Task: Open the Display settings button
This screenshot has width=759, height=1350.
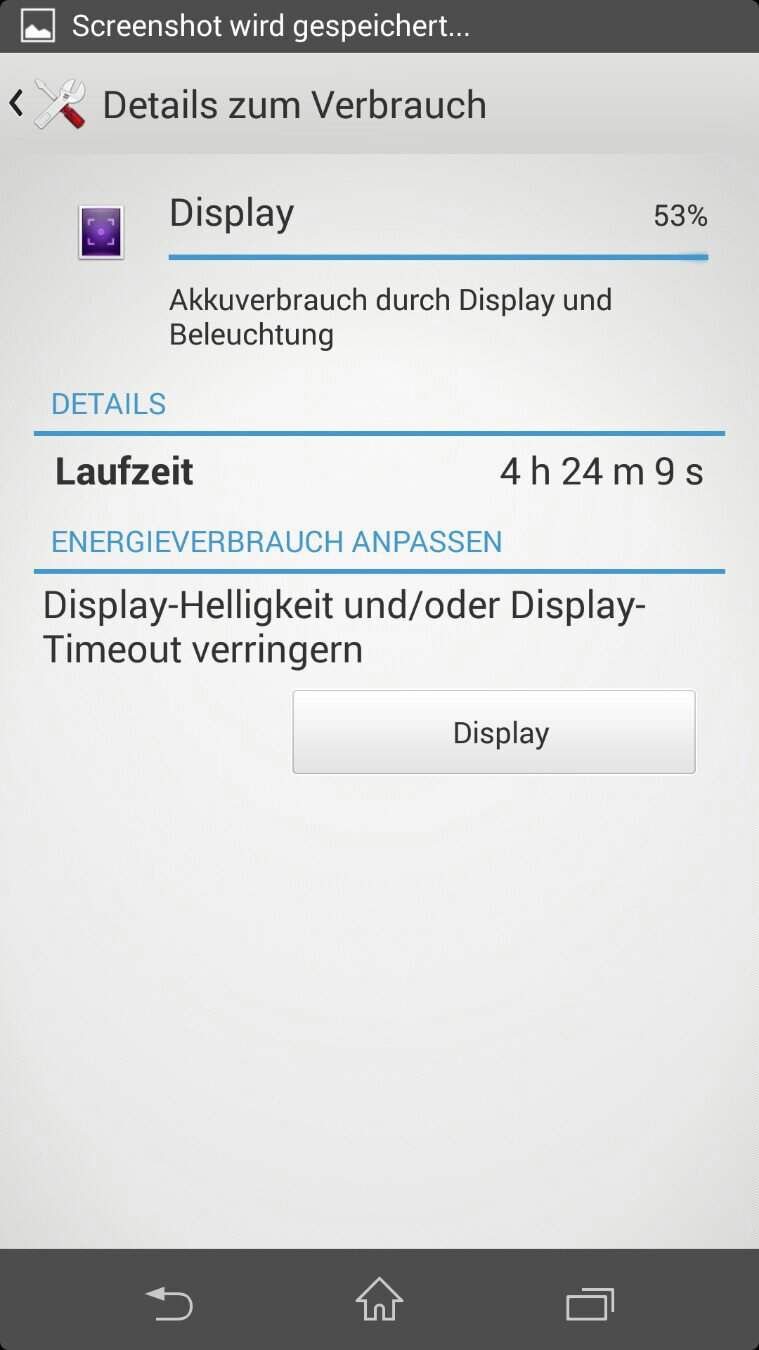Action: [x=493, y=732]
